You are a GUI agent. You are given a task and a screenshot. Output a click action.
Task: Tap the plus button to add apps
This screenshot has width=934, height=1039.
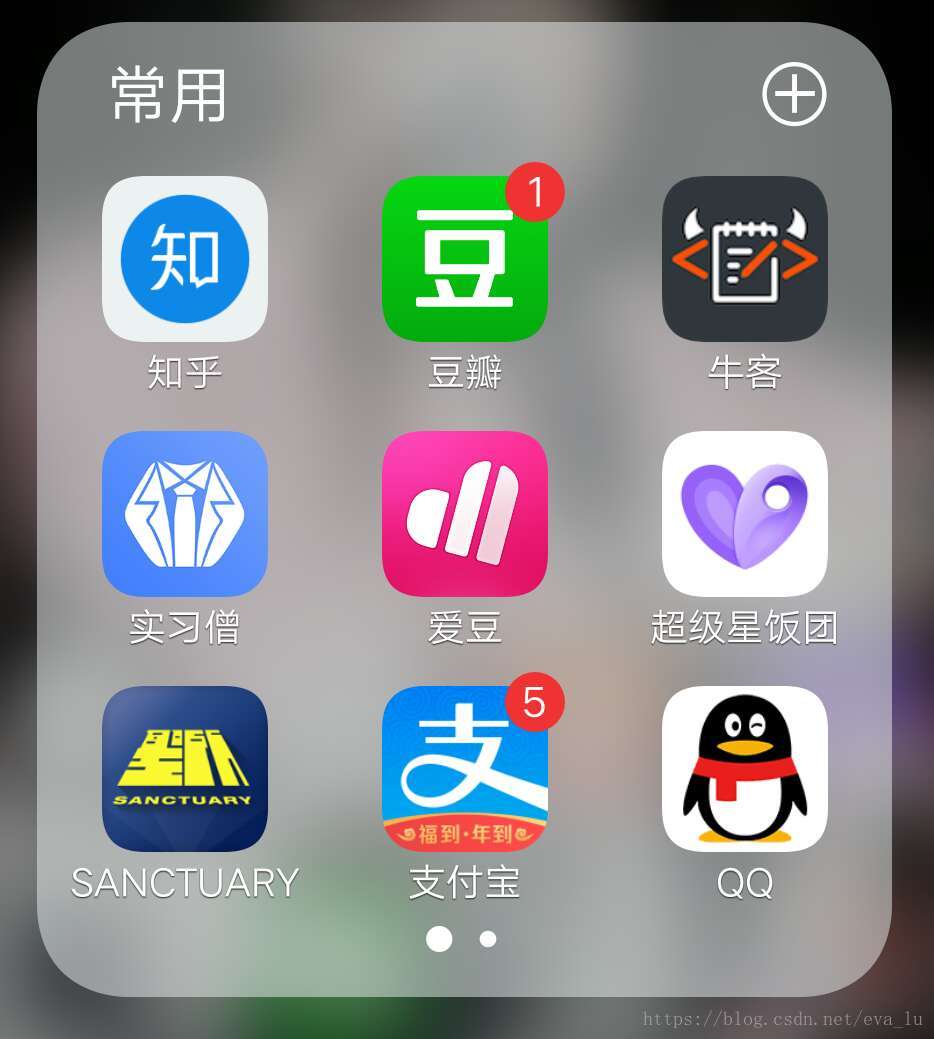[795, 94]
